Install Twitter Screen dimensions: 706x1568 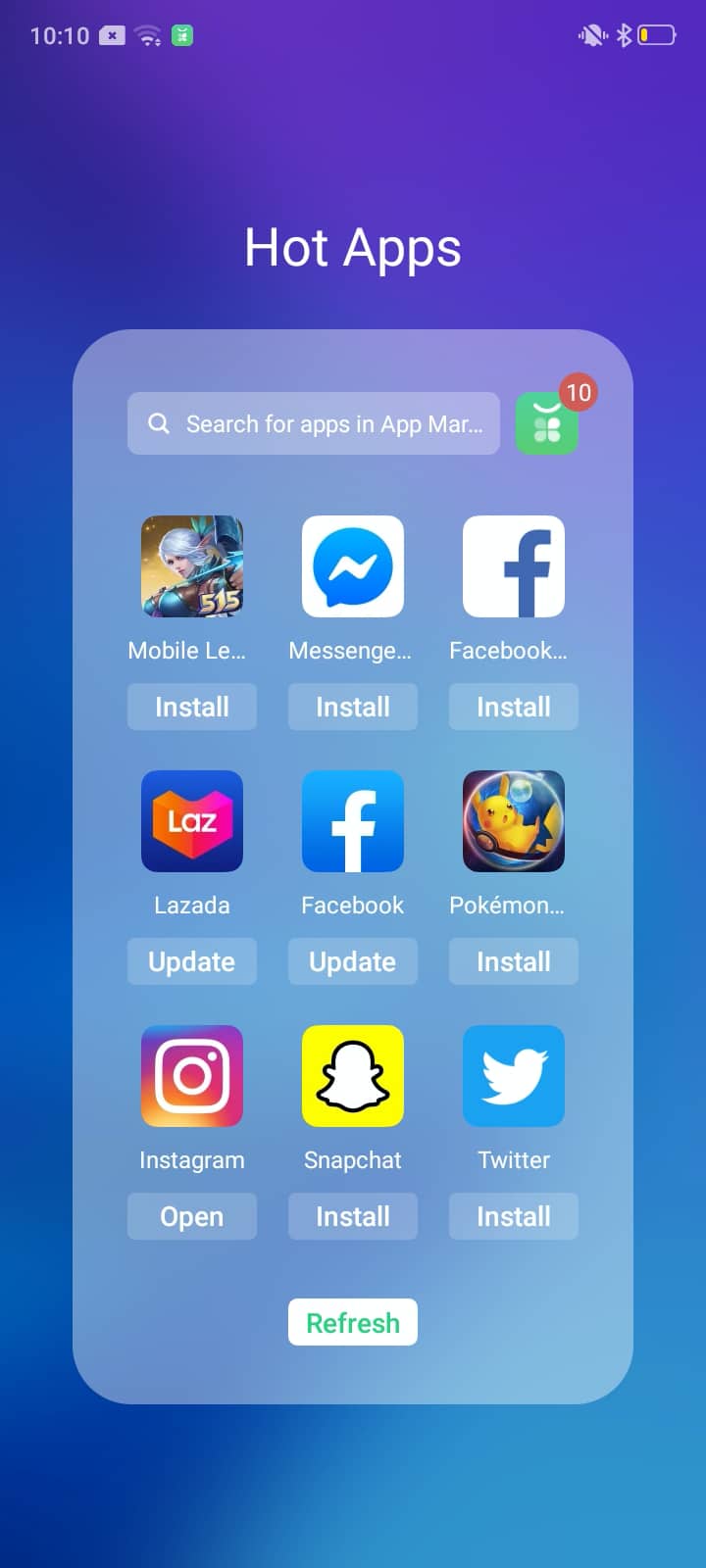tap(514, 1216)
